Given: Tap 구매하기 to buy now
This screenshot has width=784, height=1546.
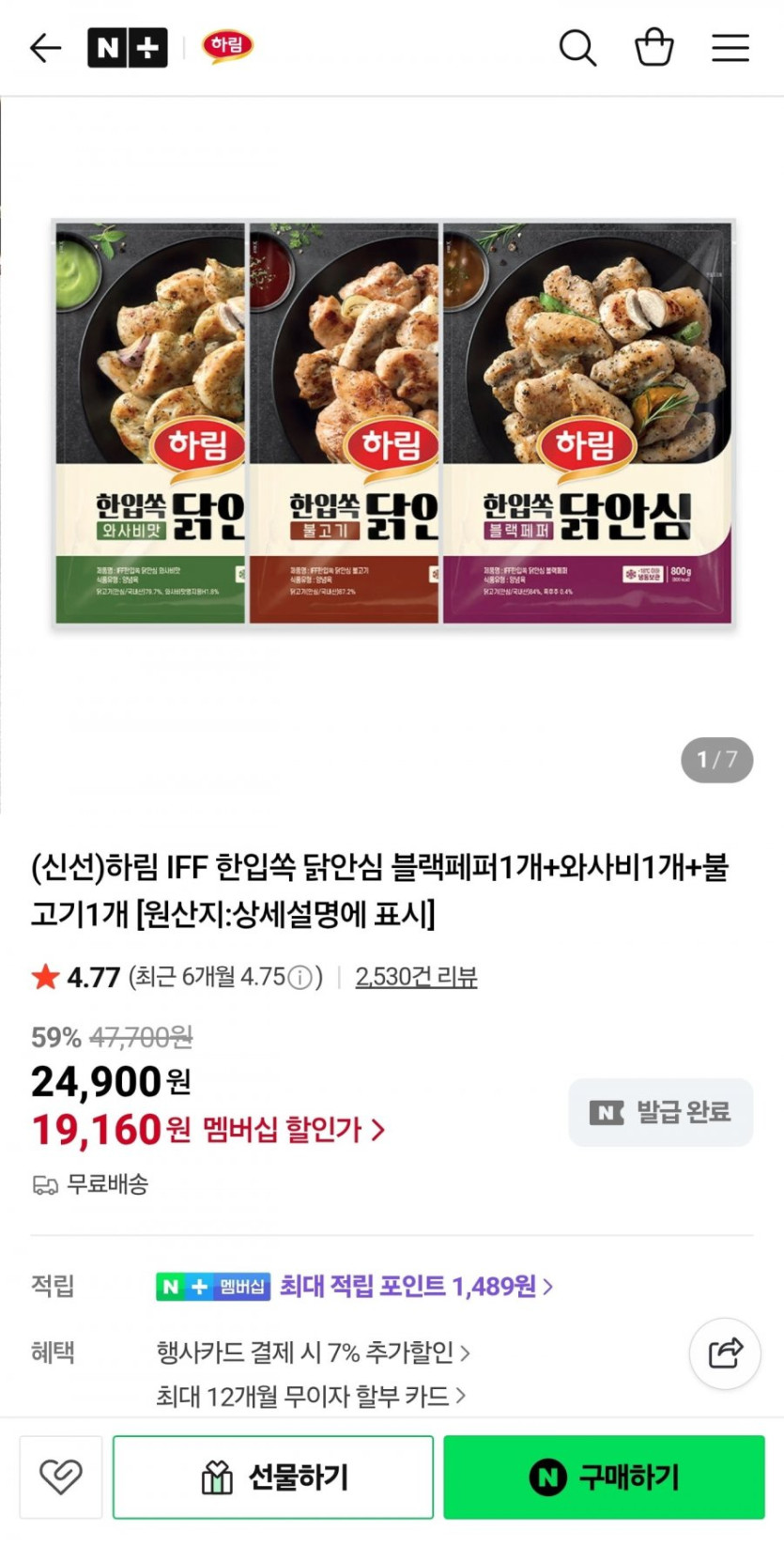Looking at the screenshot, I should point(604,1476).
